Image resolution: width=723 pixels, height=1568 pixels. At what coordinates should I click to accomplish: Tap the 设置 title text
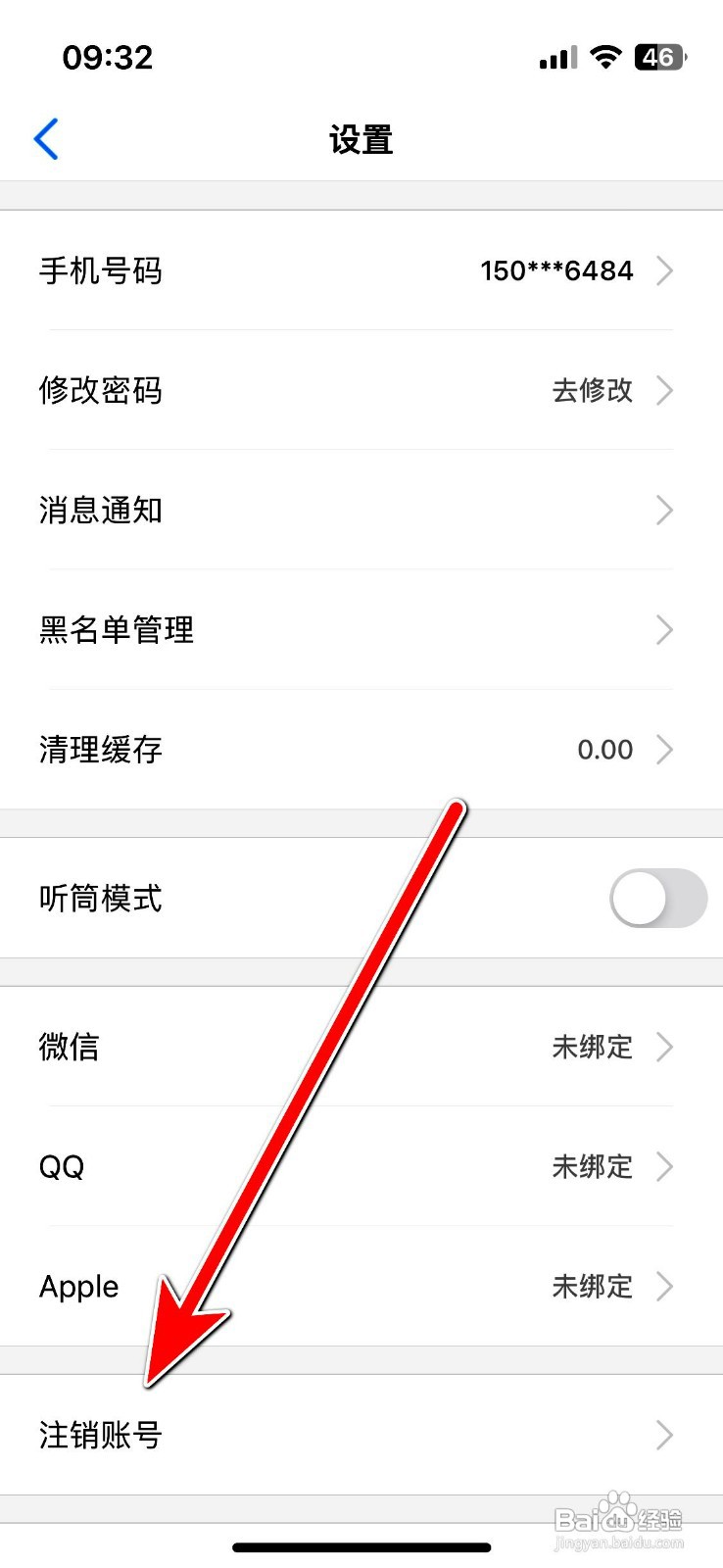[x=361, y=139]
